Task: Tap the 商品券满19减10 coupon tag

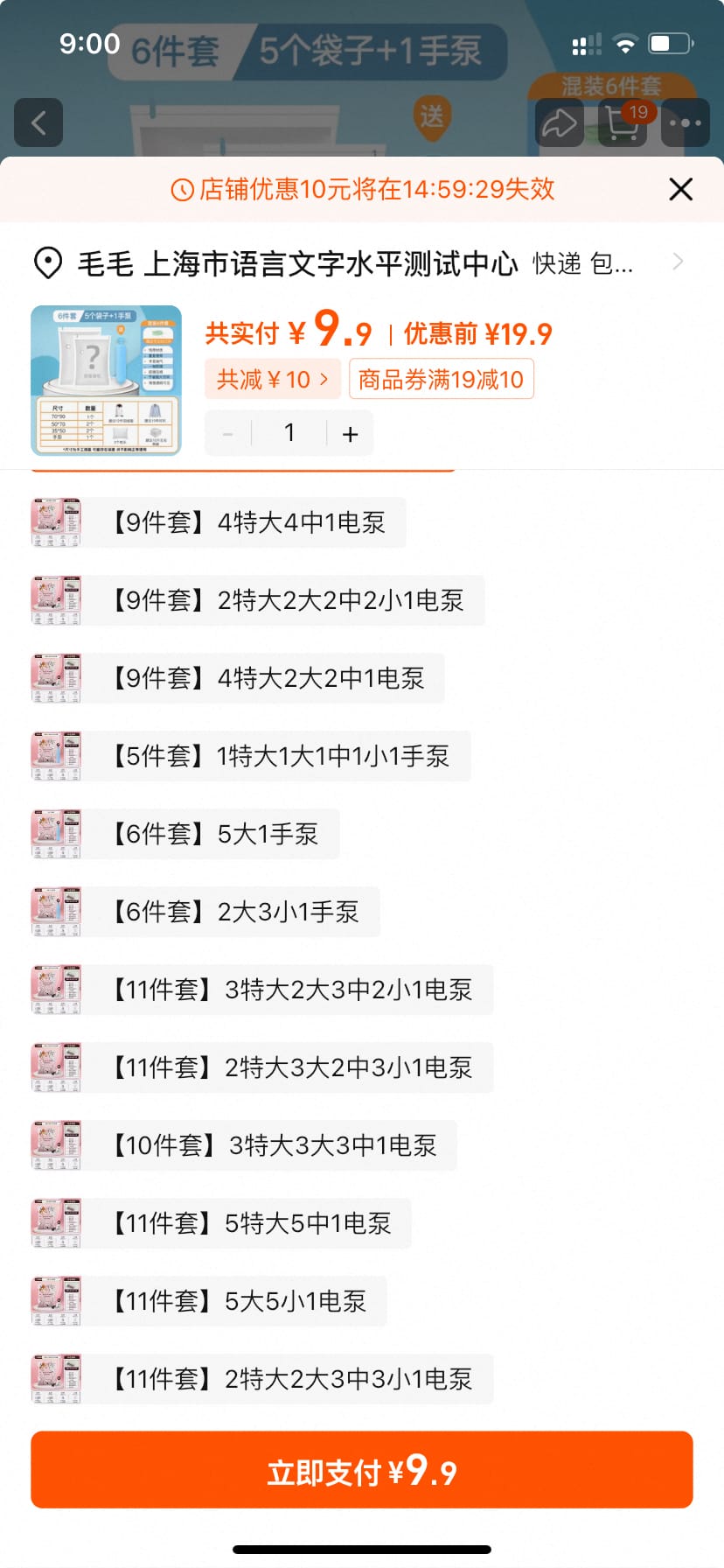Action: (441, 379)
